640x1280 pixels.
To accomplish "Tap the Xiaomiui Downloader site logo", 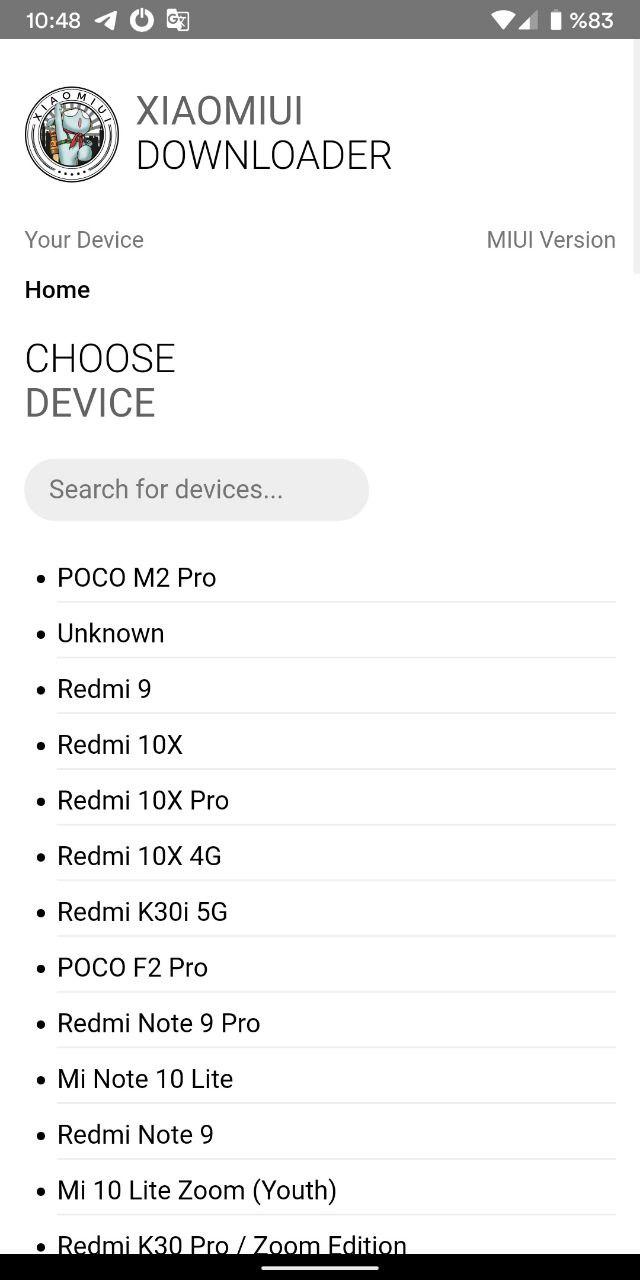I will (x=72, y=134).
